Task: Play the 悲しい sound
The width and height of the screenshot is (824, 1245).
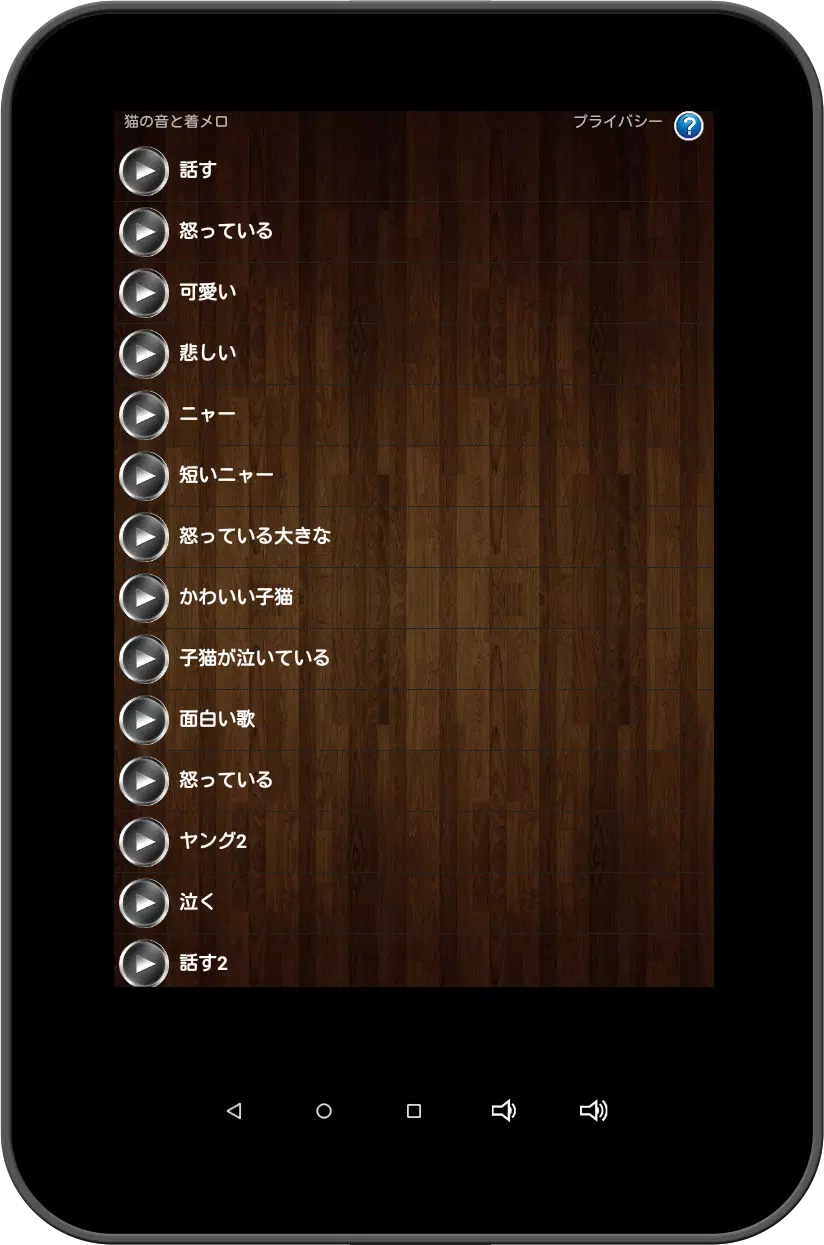Action: (144, 354)
